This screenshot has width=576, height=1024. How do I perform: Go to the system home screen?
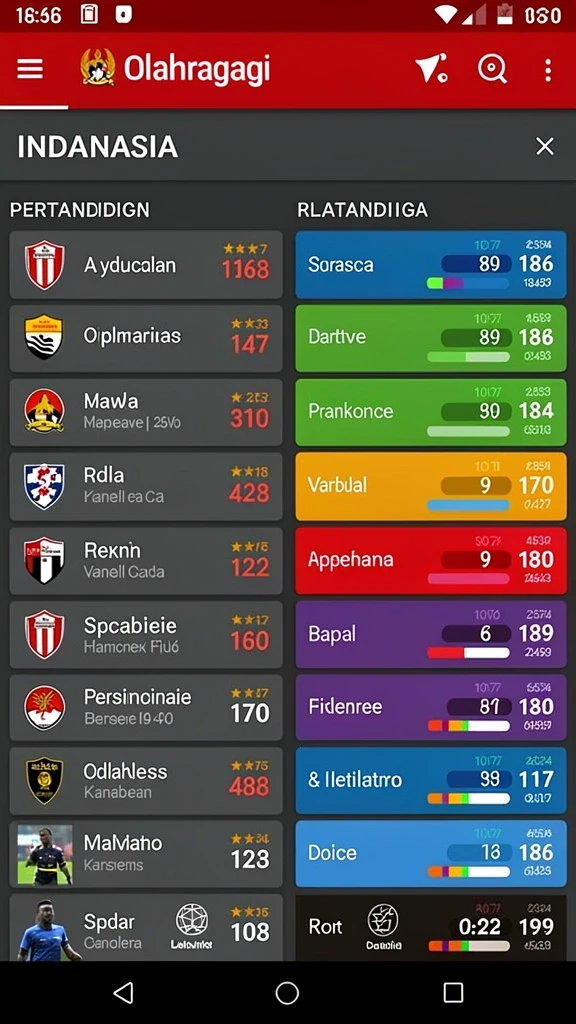pyautogui.click(x=287, y=993)
